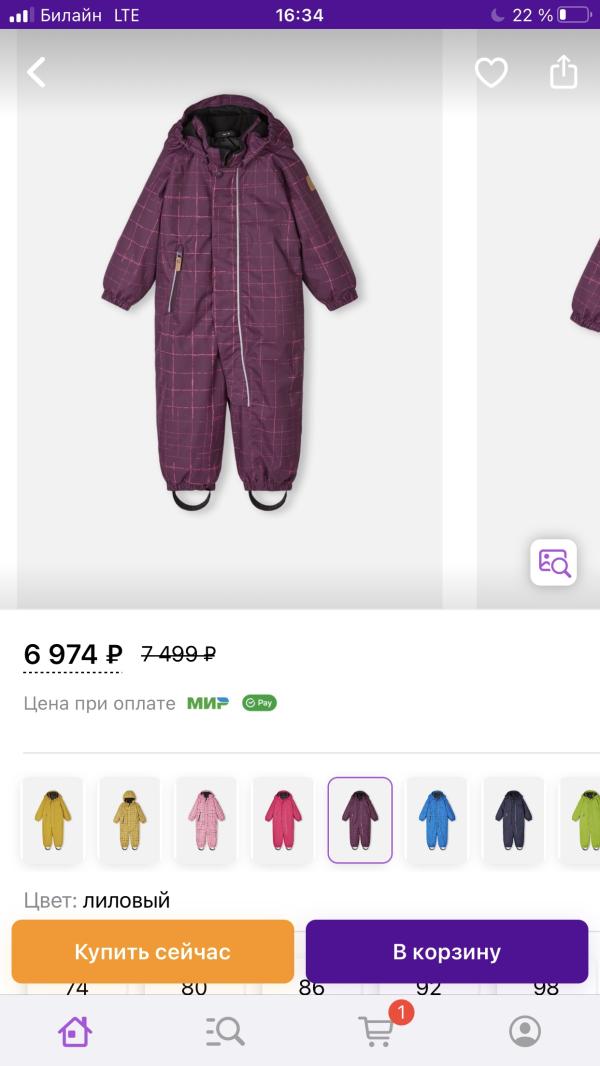Image resolution: width=600 pixels, height=1066 pixels.
Task: Add the overall to favorites with heart
Action: (491, 72)
